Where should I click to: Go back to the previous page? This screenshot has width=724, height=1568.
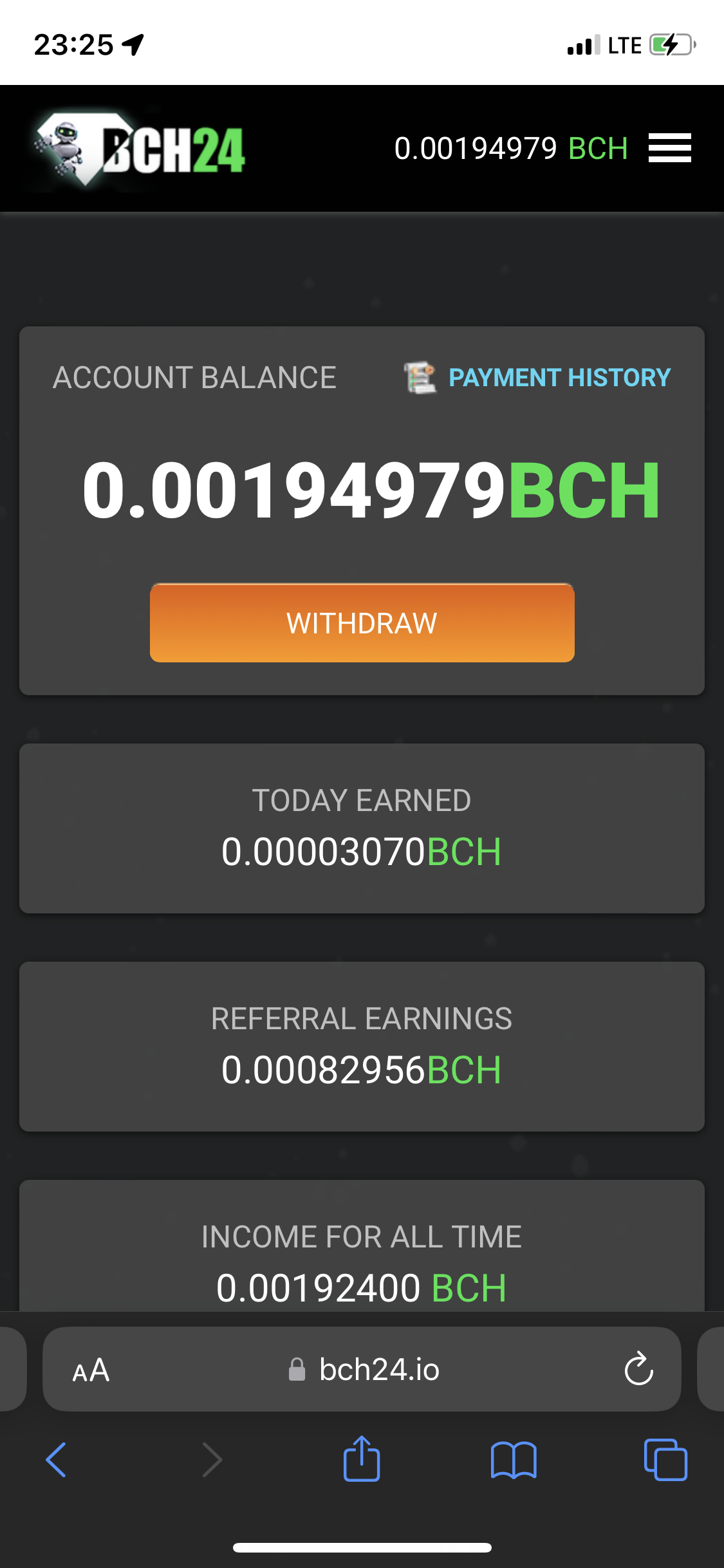pyautogui.click(x=57, y=1459)
